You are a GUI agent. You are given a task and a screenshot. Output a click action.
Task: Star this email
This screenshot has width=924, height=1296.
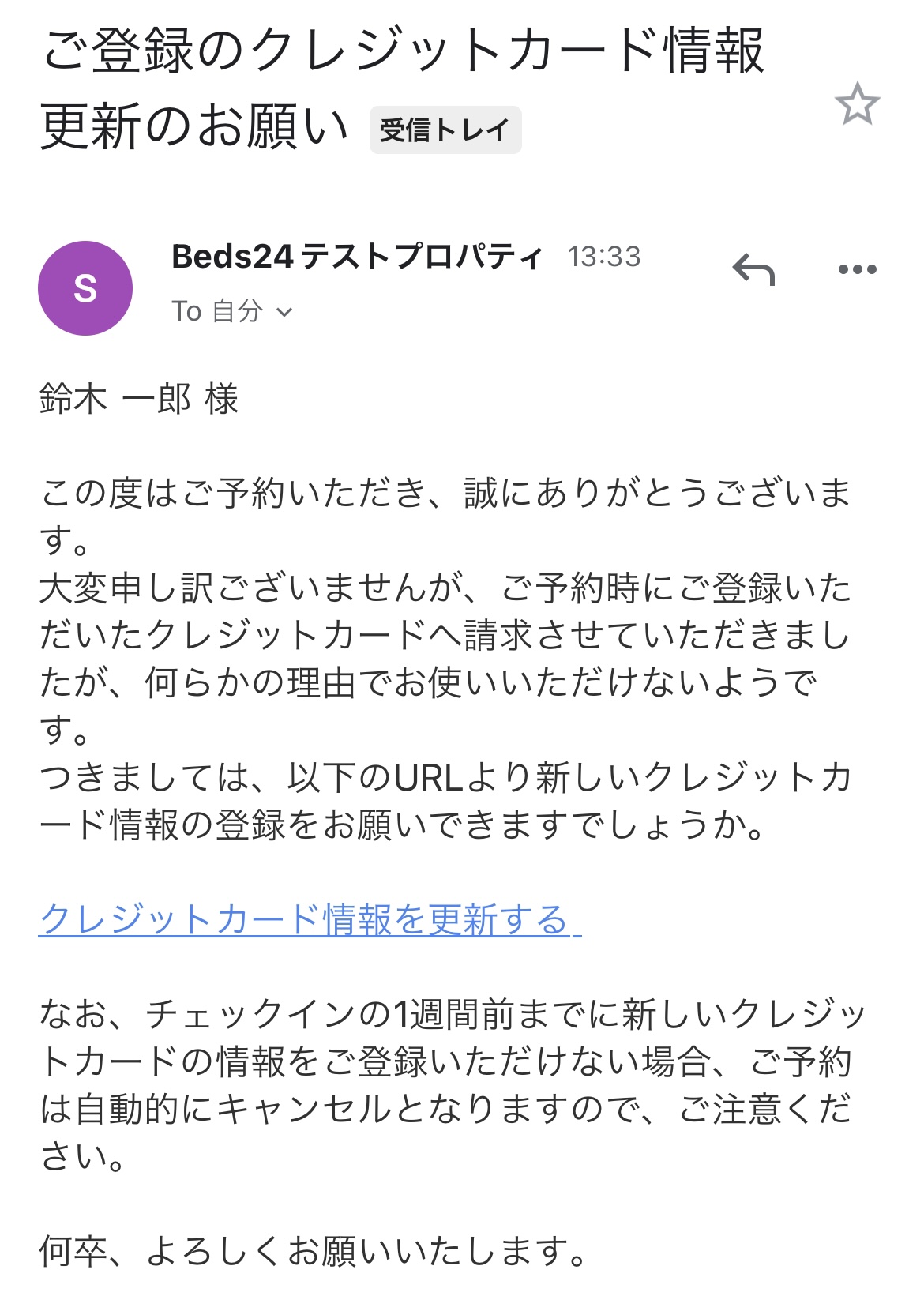857,103
